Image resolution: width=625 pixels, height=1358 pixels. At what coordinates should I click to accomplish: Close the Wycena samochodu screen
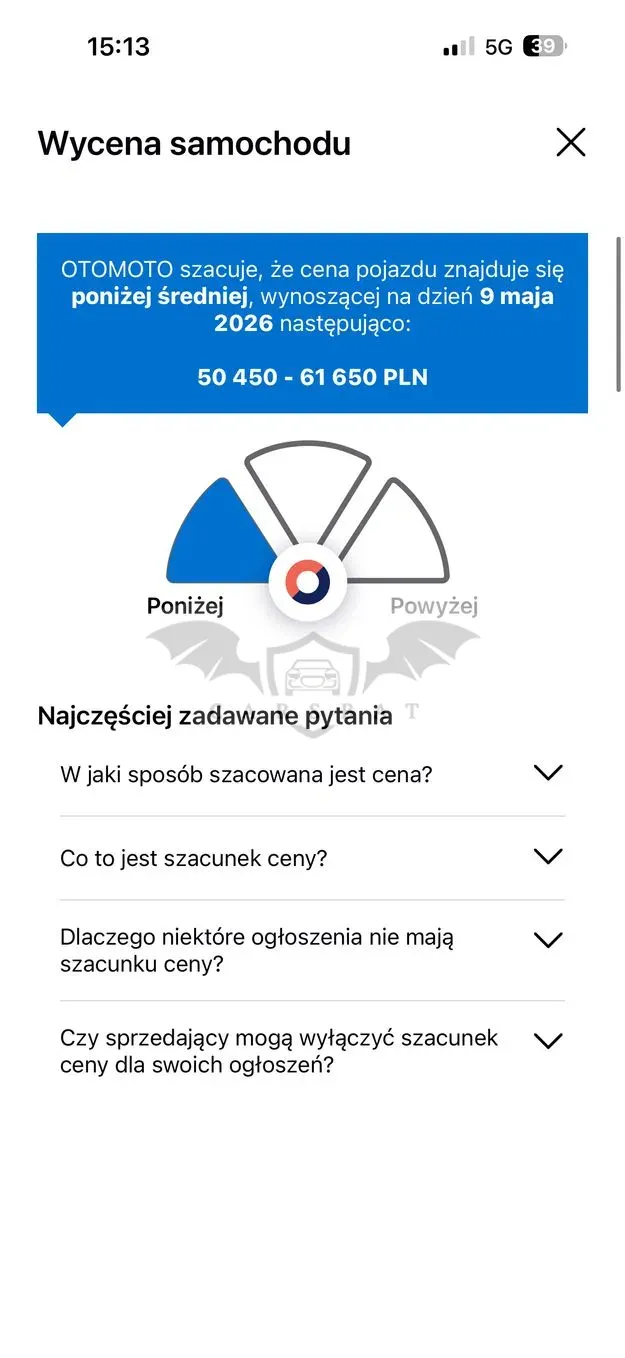pos(570,143)
